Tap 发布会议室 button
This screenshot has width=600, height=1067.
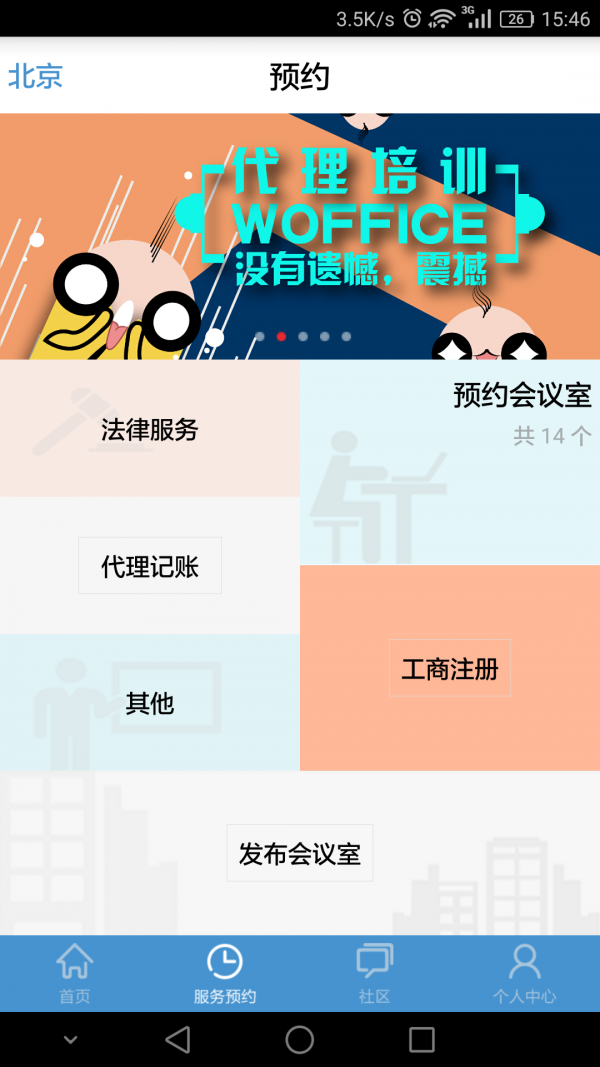[x=300, y=853]
